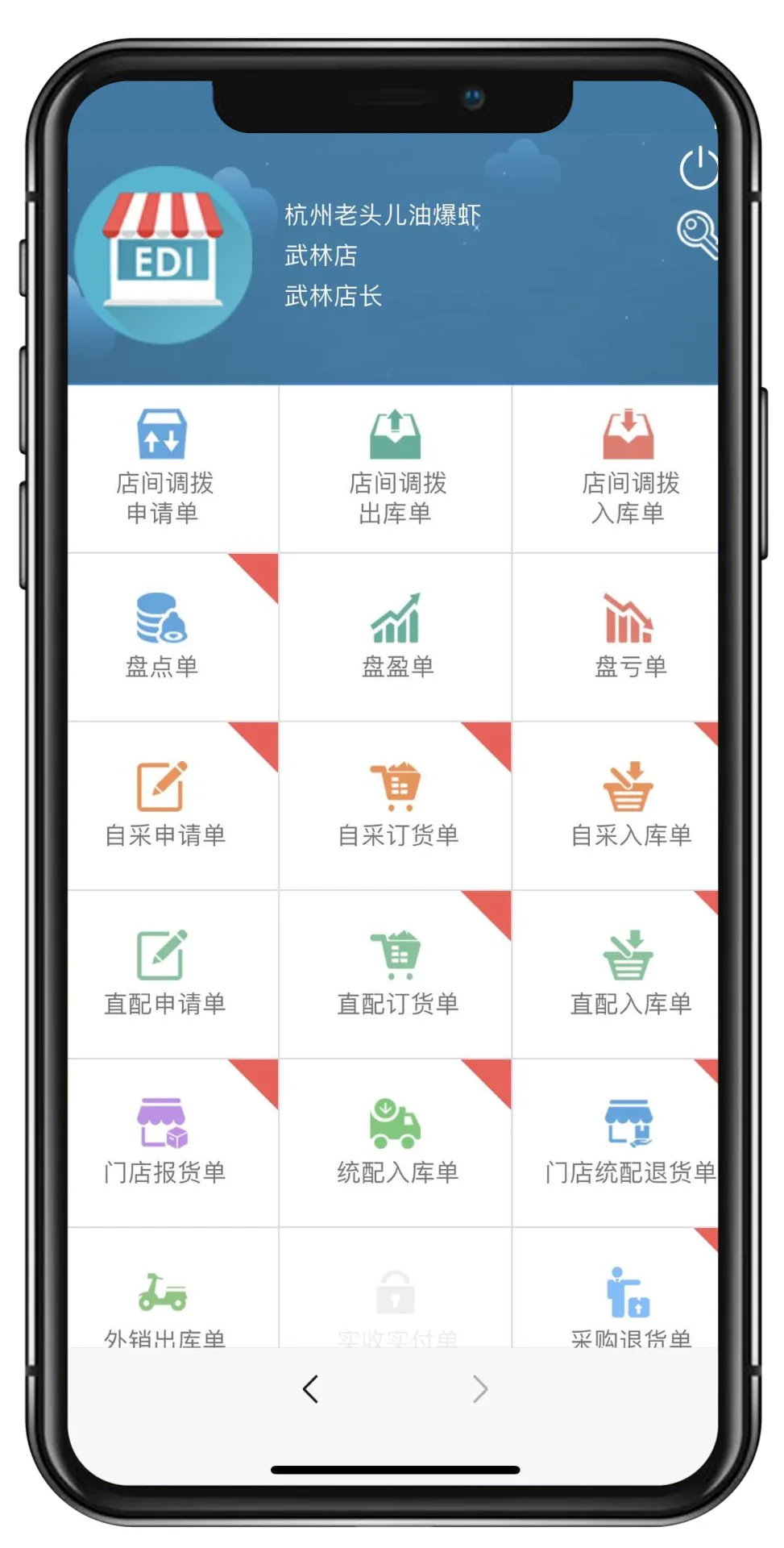Go to 直配申请单
The width and height of the screenshot is (784, 1548).
[x=164, y=973]
